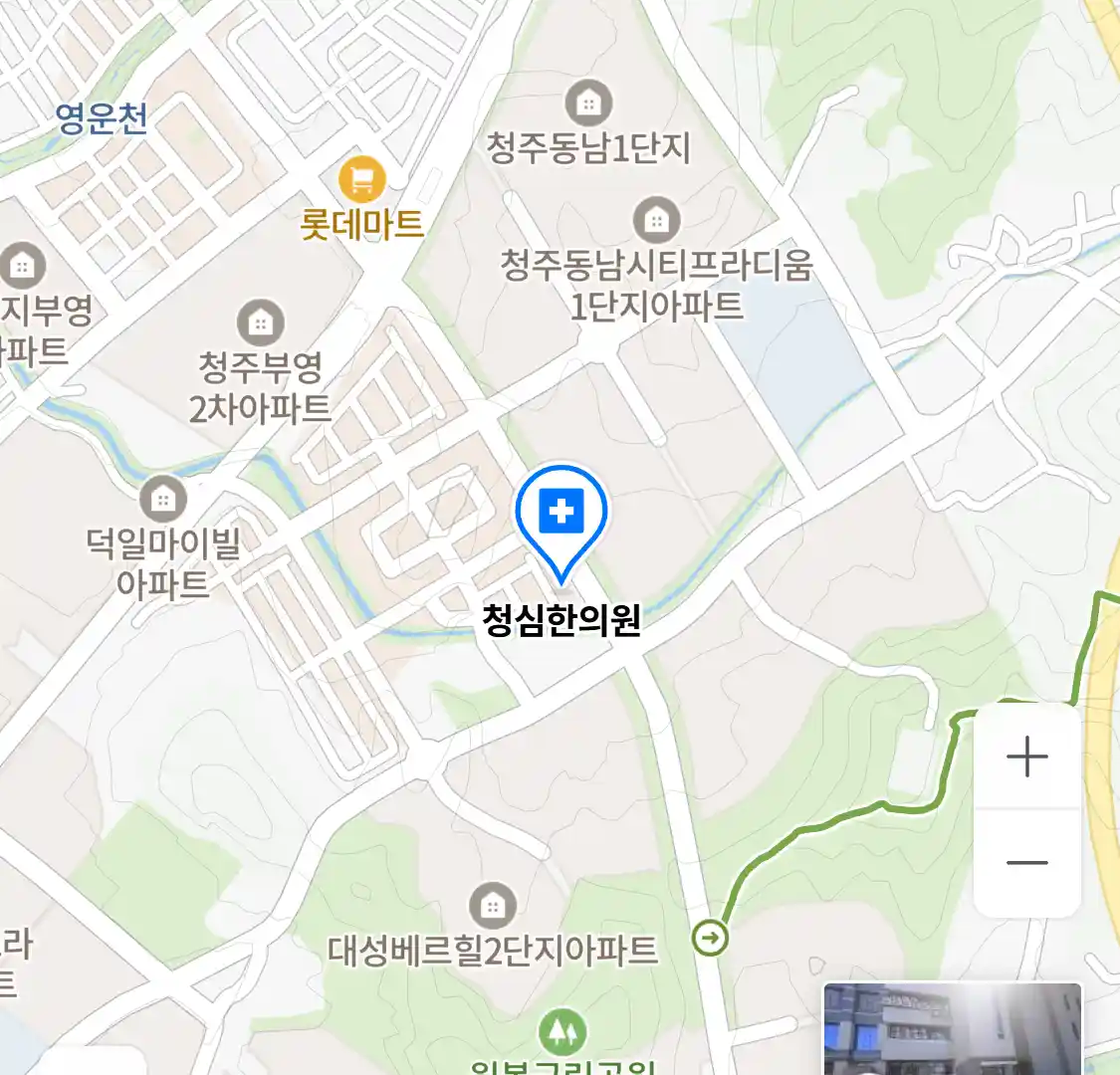Tap the 덕일마이빌아파트 marker

[163, 498]
